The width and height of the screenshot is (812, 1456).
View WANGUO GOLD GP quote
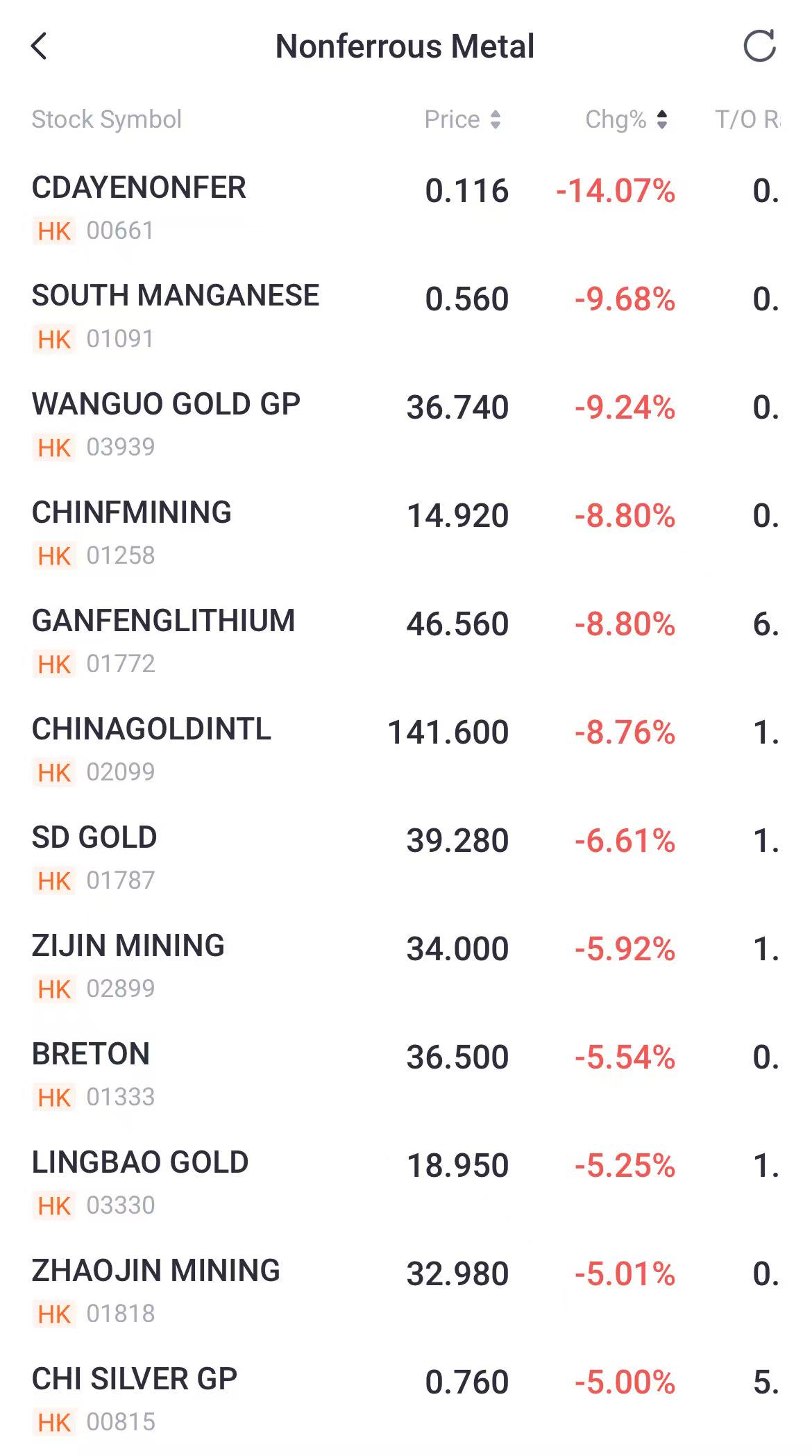[x=406, y=425]
